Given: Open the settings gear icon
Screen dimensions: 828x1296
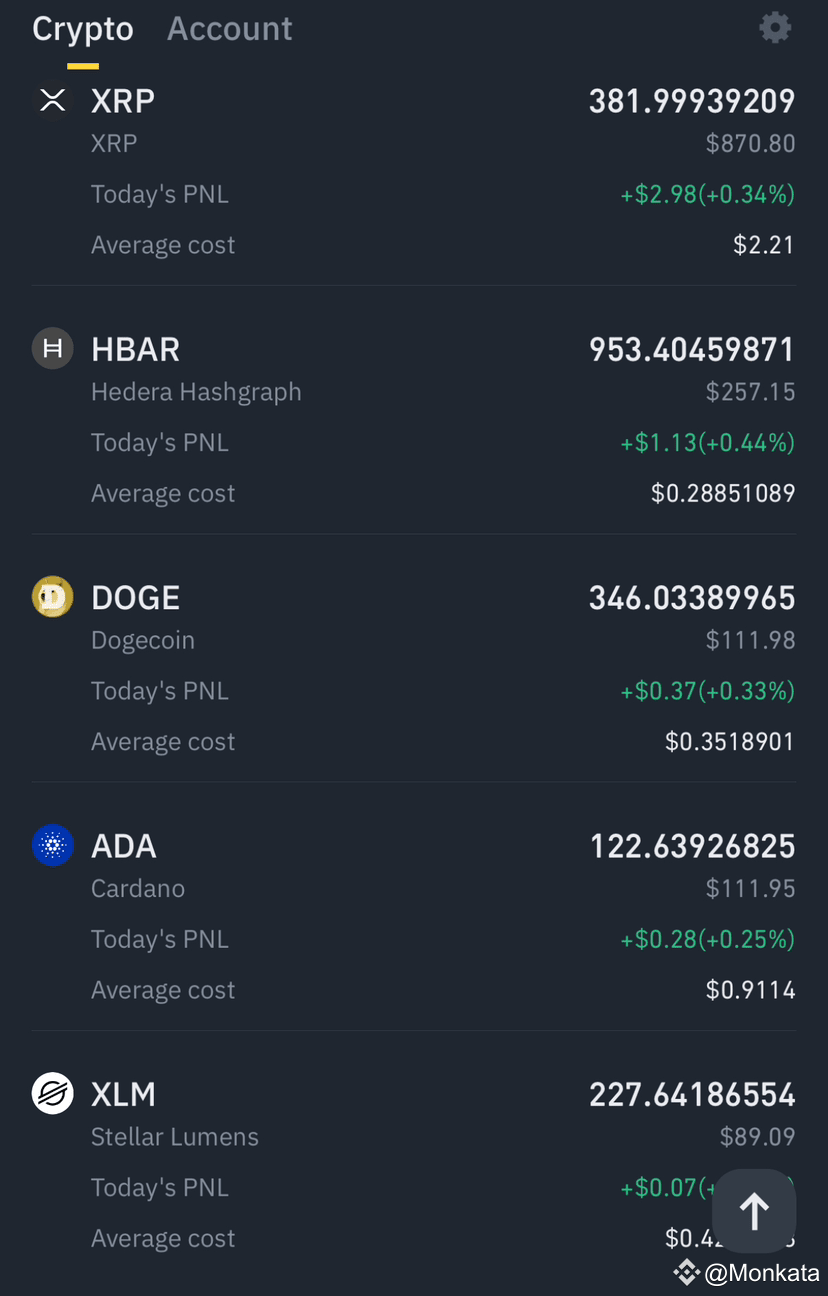Looking at the screenshot, I should coord(775,27).
